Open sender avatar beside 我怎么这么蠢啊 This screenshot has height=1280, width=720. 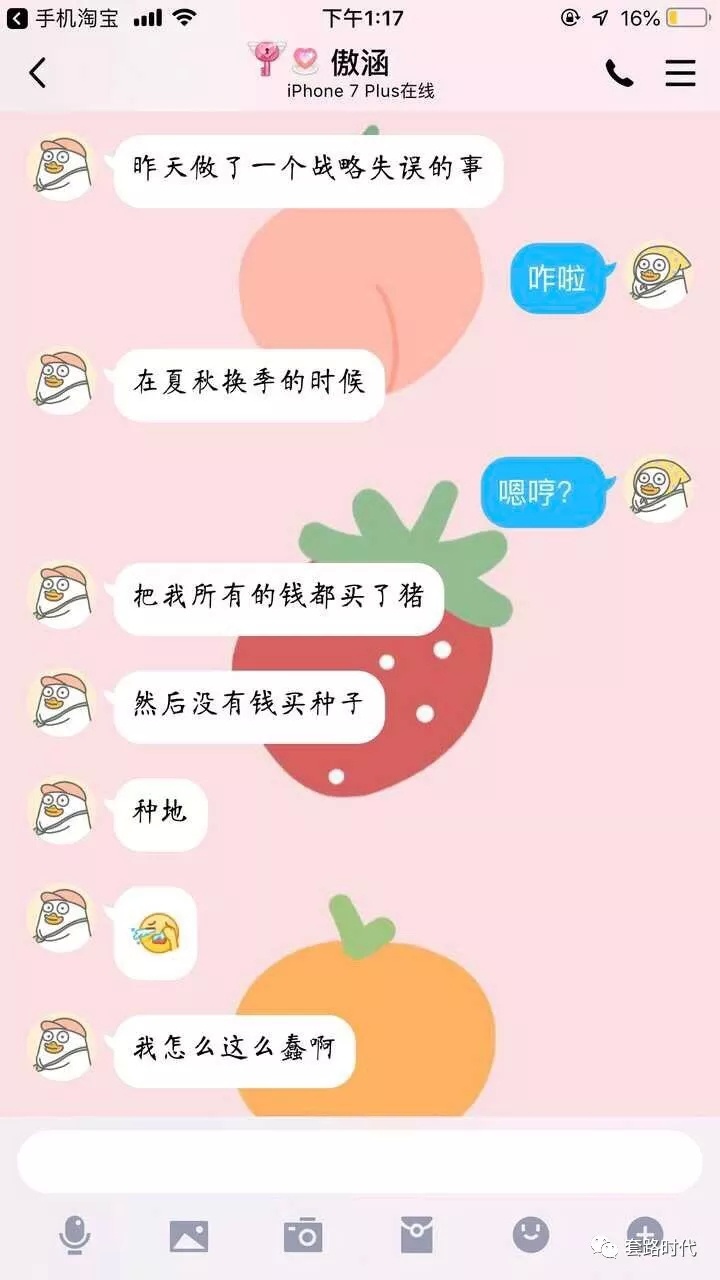(x=61, y=1049)
